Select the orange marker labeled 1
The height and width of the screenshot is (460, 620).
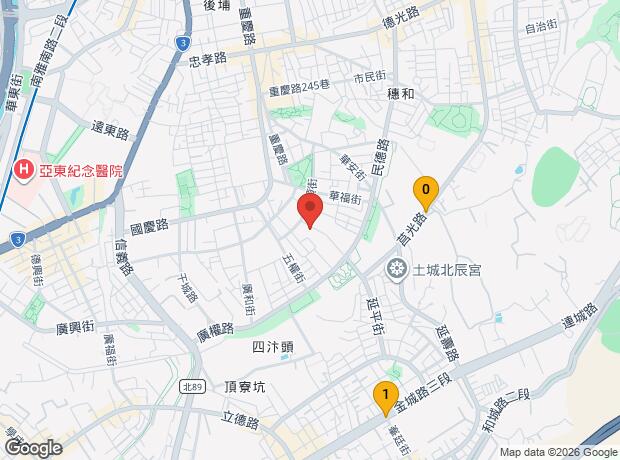click(386, 399)
